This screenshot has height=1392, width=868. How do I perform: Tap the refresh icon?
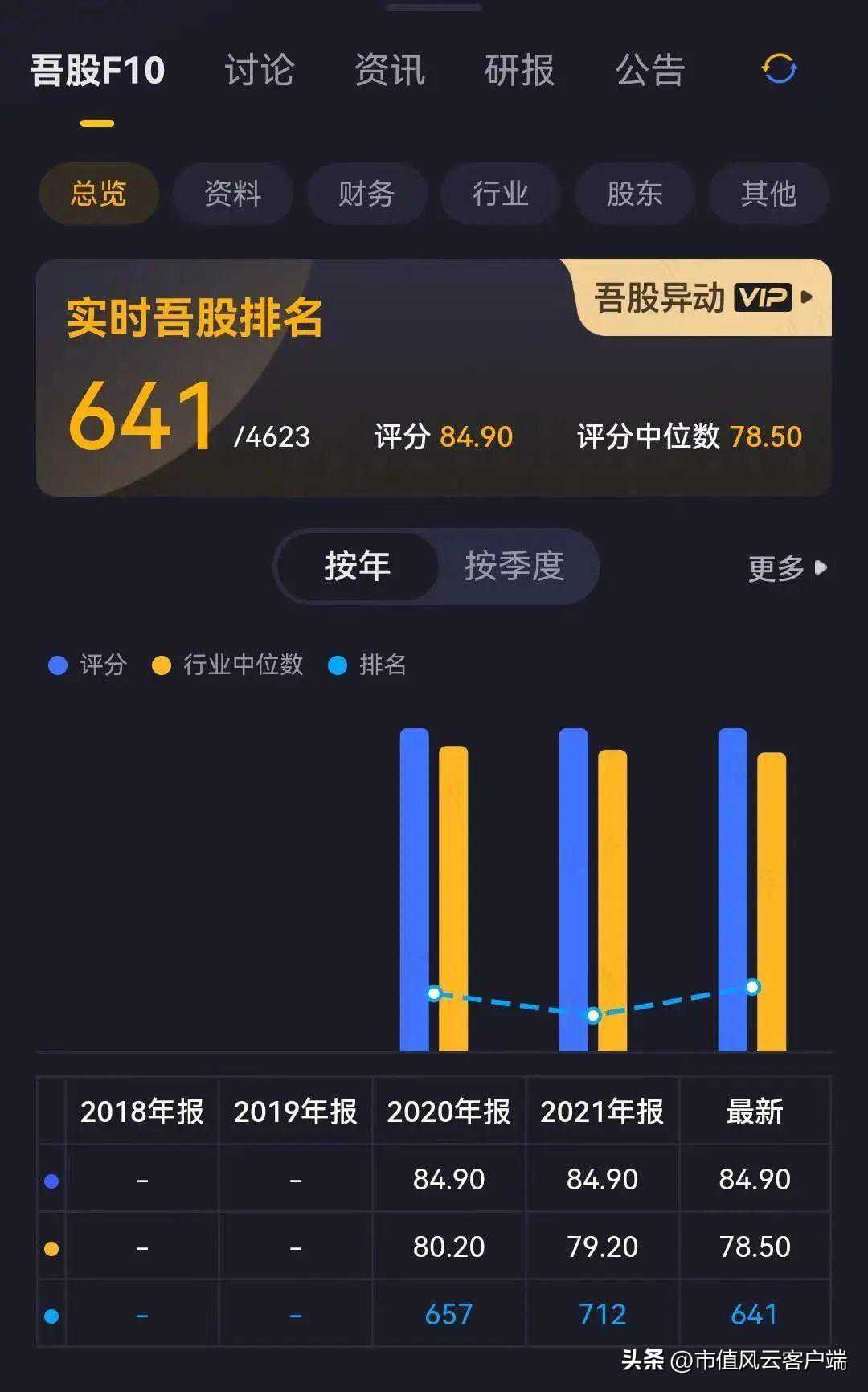(x=779, y=69)
